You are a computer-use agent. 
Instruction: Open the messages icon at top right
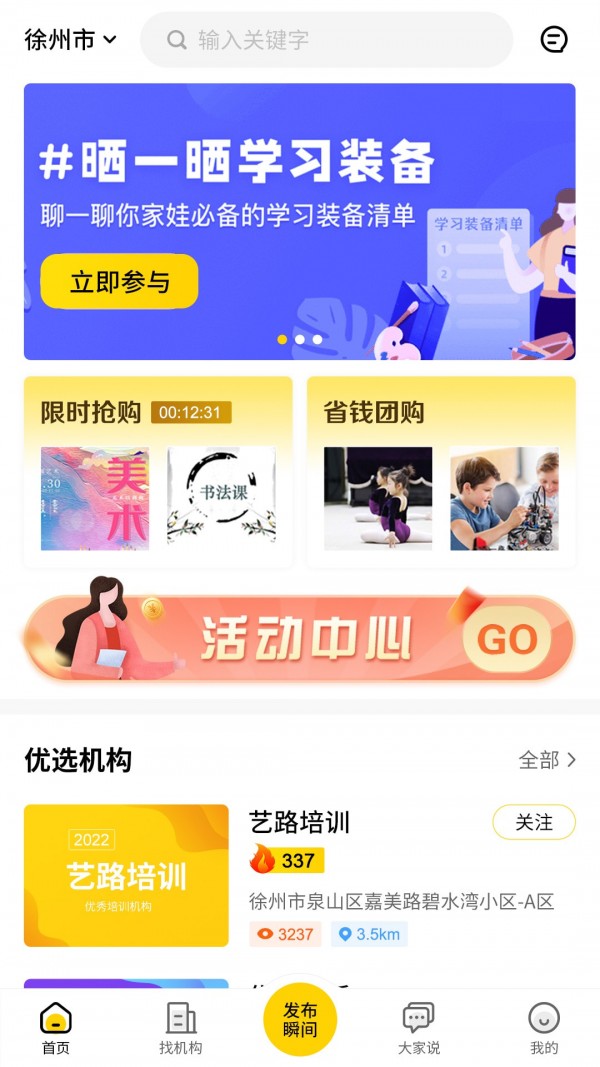(x=553, y=40)
